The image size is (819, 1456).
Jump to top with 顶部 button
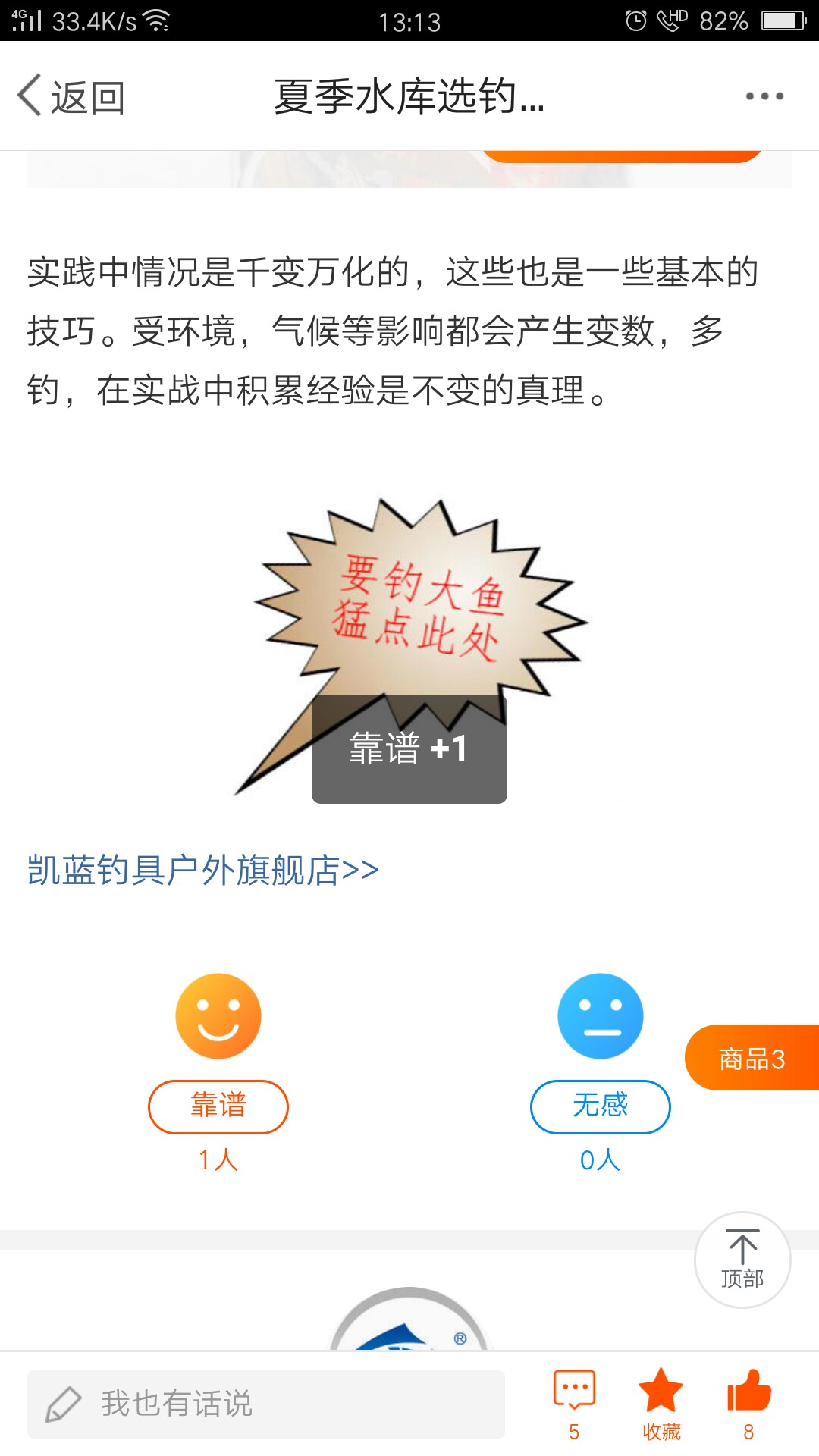click(x=742, y=1260)
